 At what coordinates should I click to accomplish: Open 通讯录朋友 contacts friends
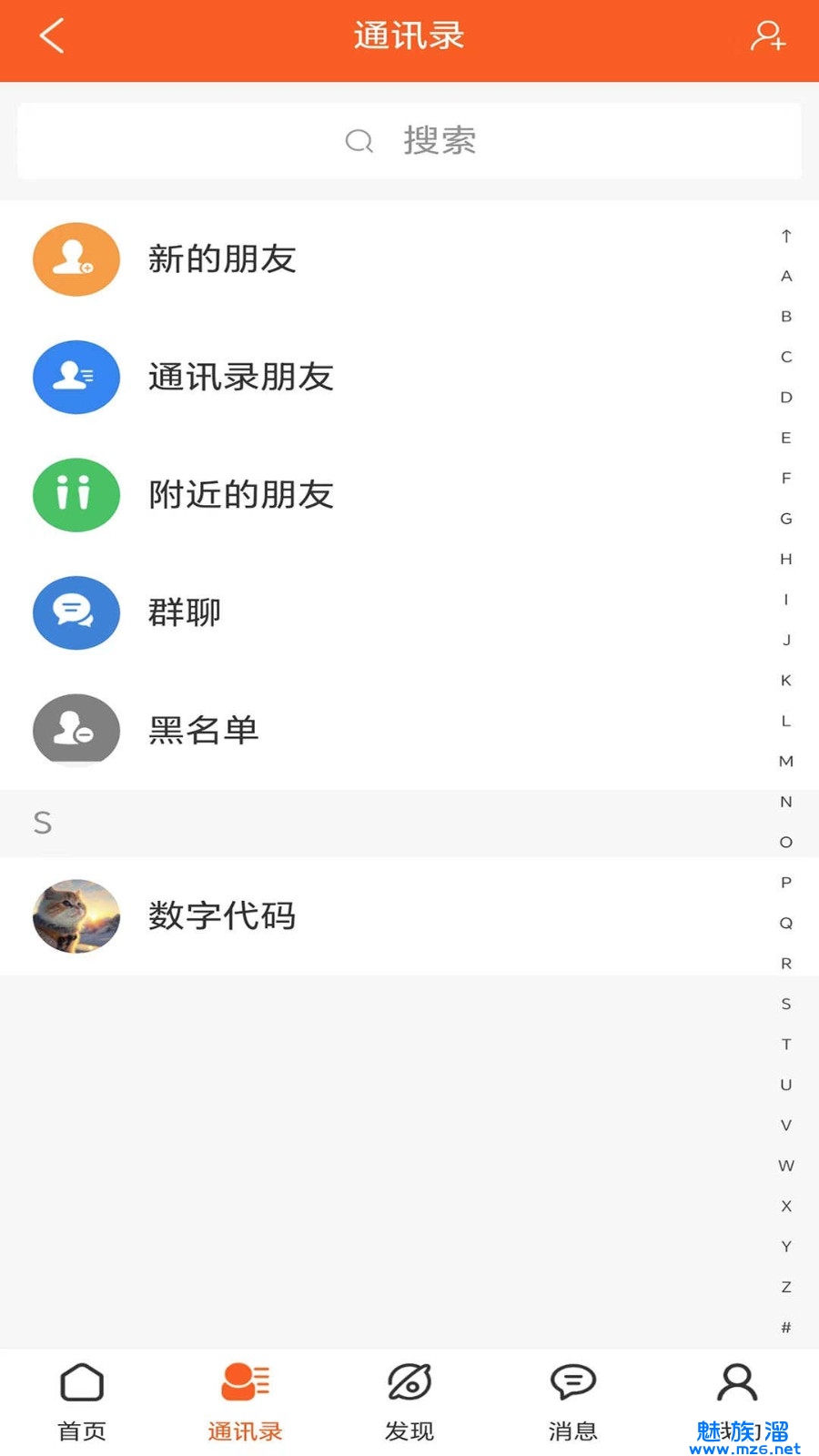pos(241,377)
